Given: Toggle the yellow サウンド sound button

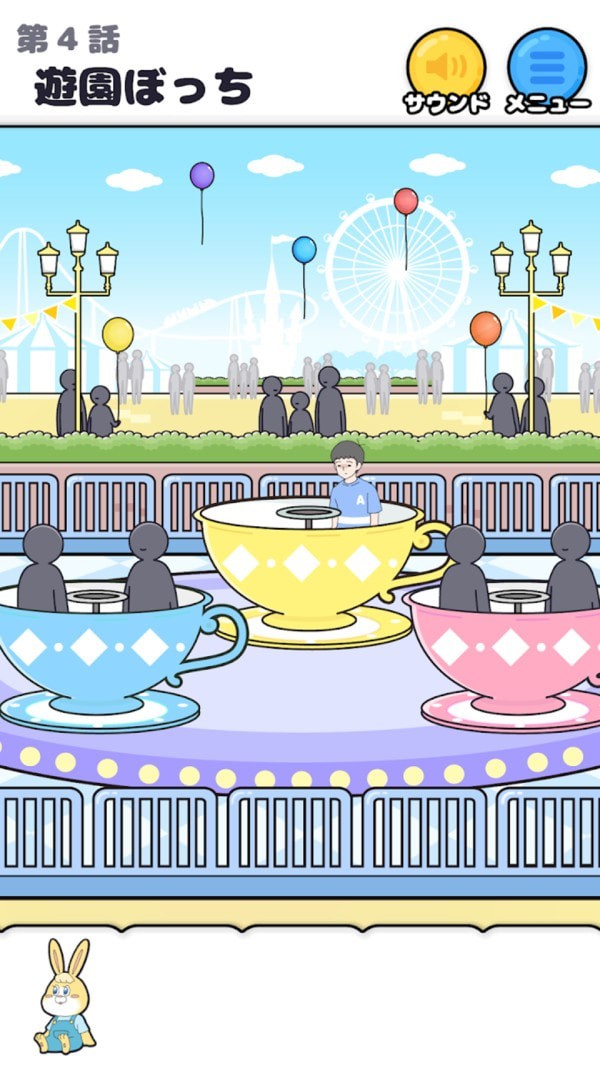Looking at the screenshot, I should tap(445, 65).
